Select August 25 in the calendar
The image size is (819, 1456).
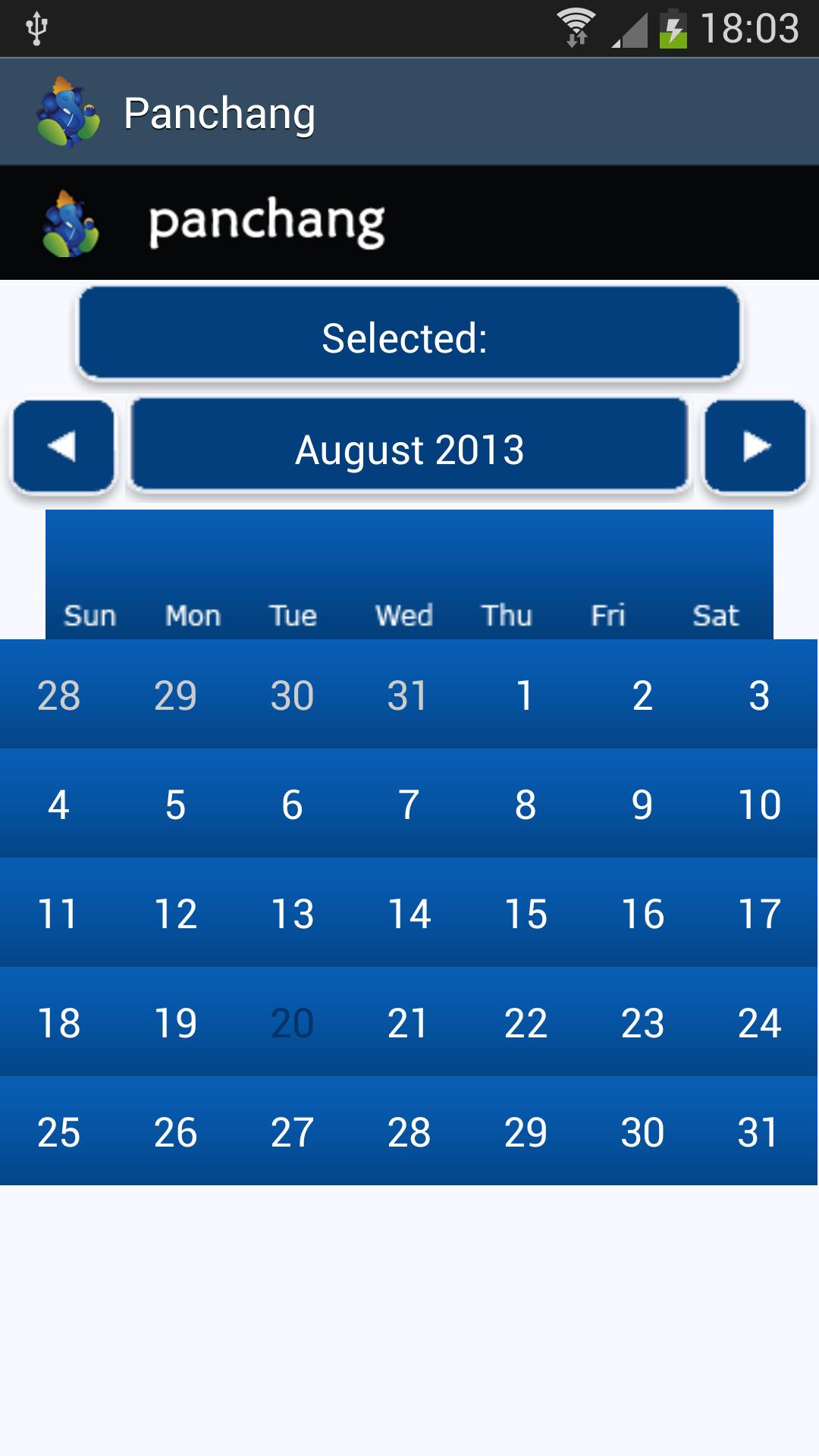(x=58, y=1131)
